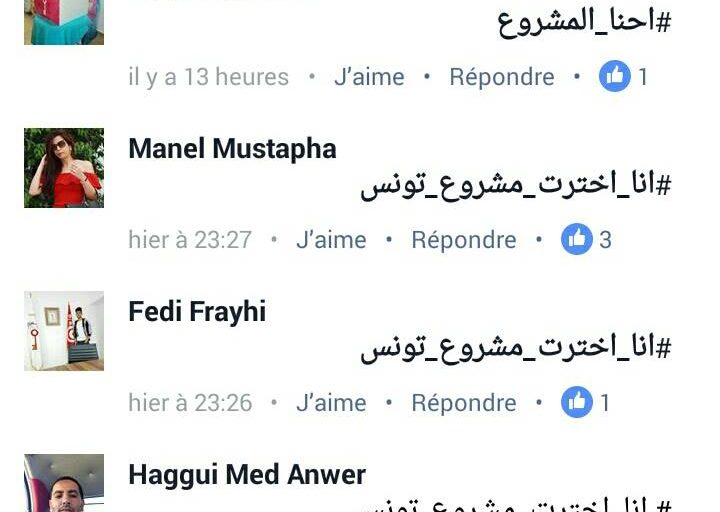Reply to the comment posted 13 hours ago

click(501, 77)
